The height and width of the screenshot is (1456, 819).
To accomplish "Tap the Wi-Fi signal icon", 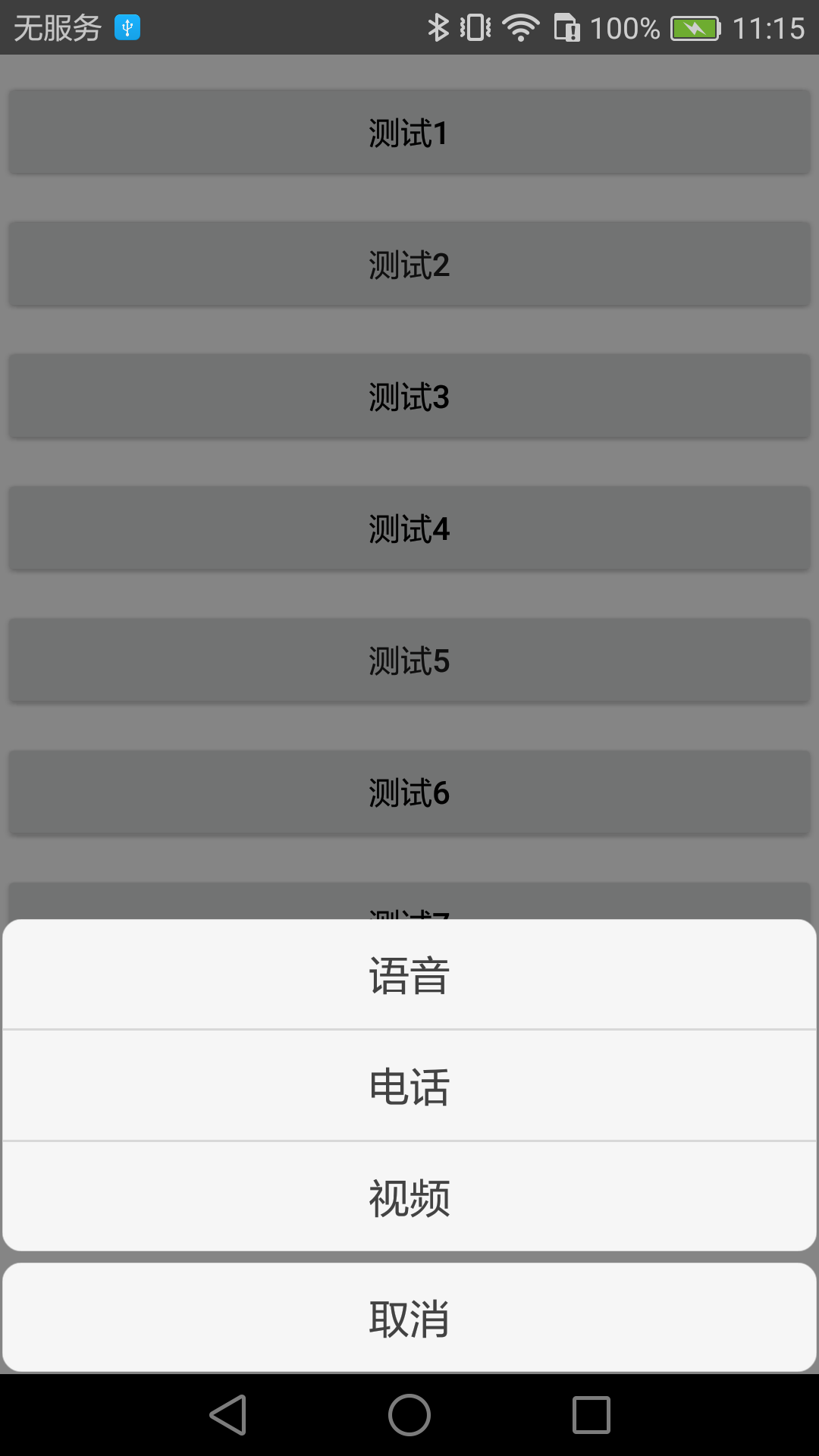I will tap(520, 27).
